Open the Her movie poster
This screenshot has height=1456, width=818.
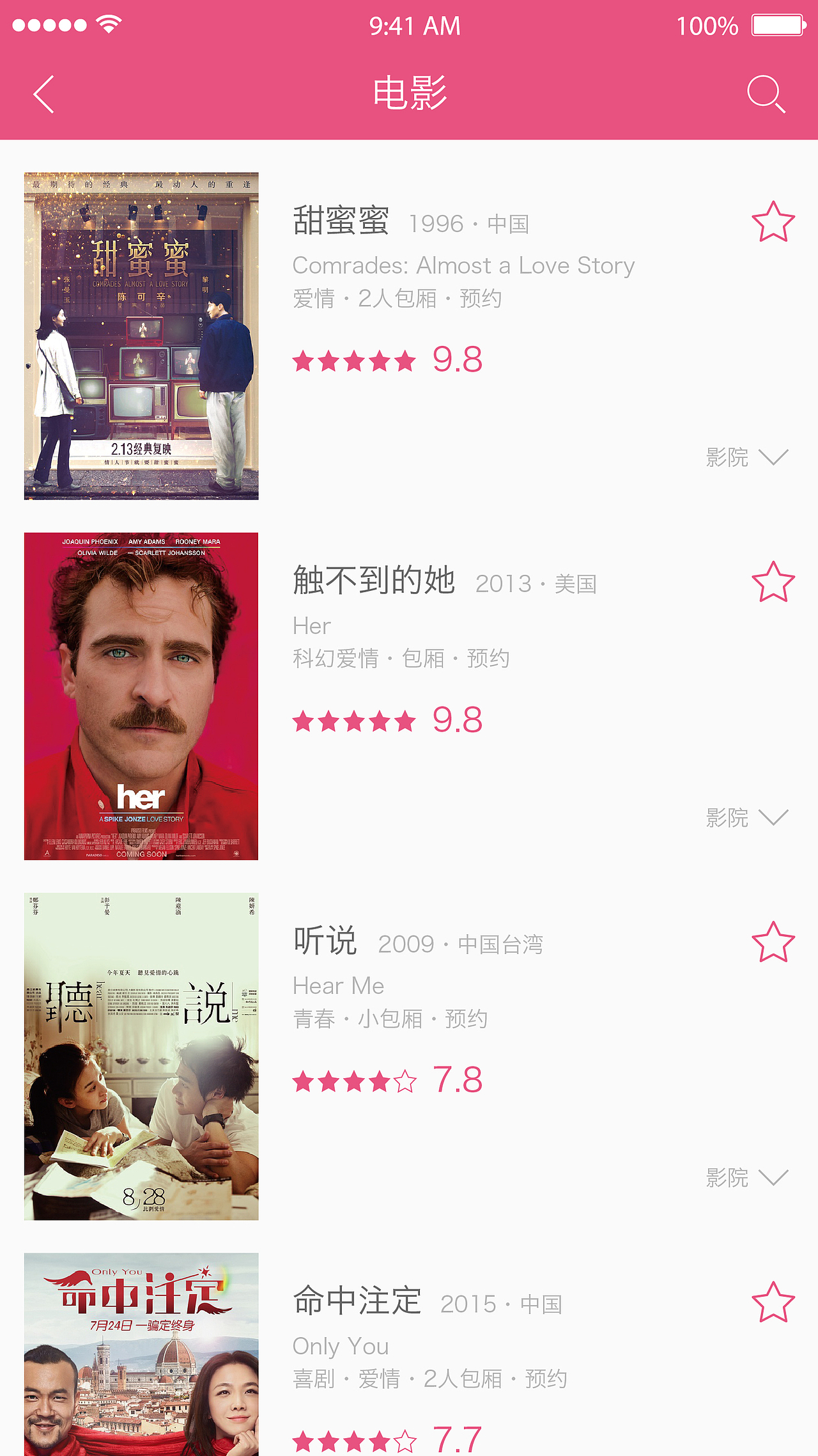[141, 696]
